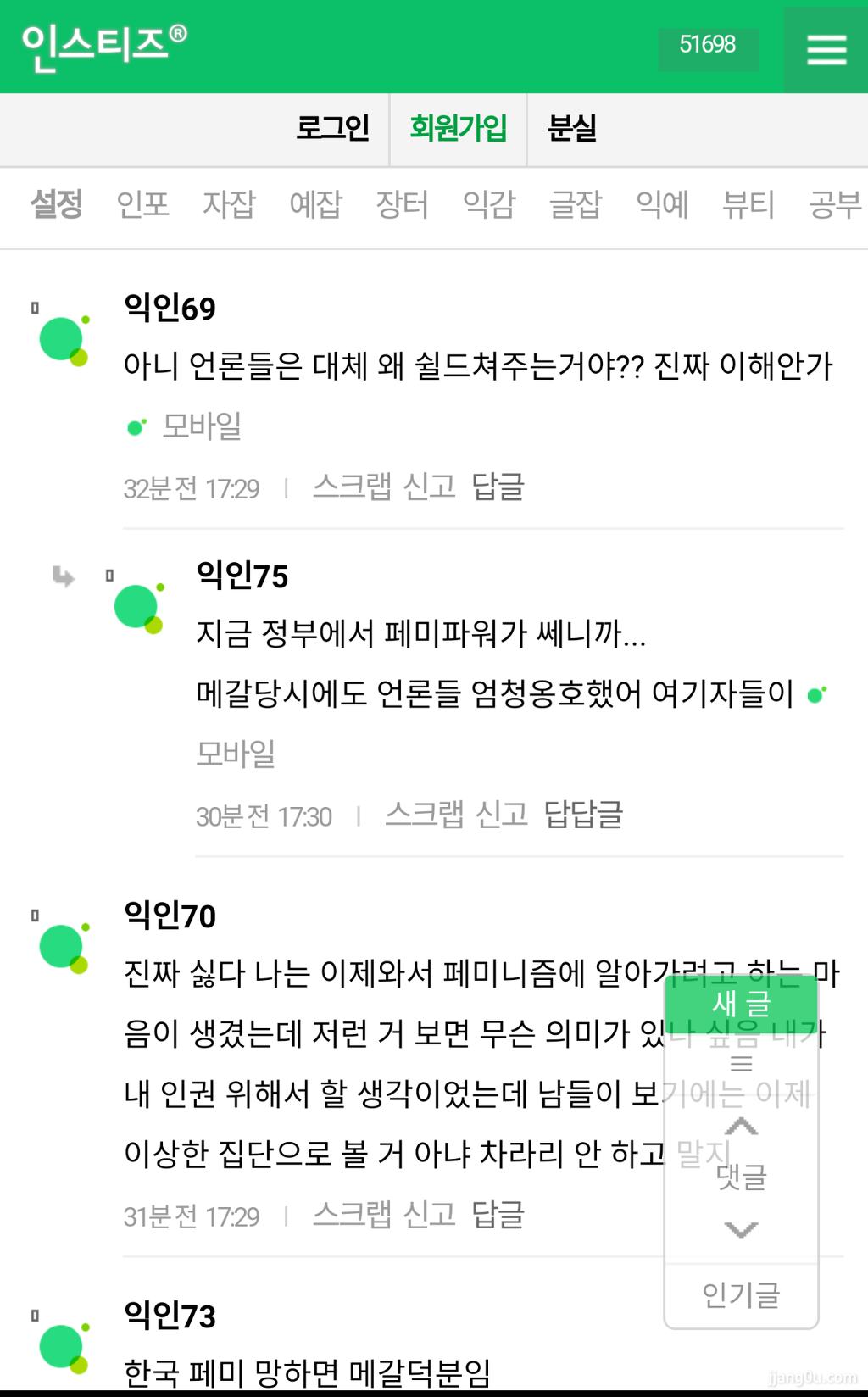Open 인기글 popular posts

tap(741, 1295)
